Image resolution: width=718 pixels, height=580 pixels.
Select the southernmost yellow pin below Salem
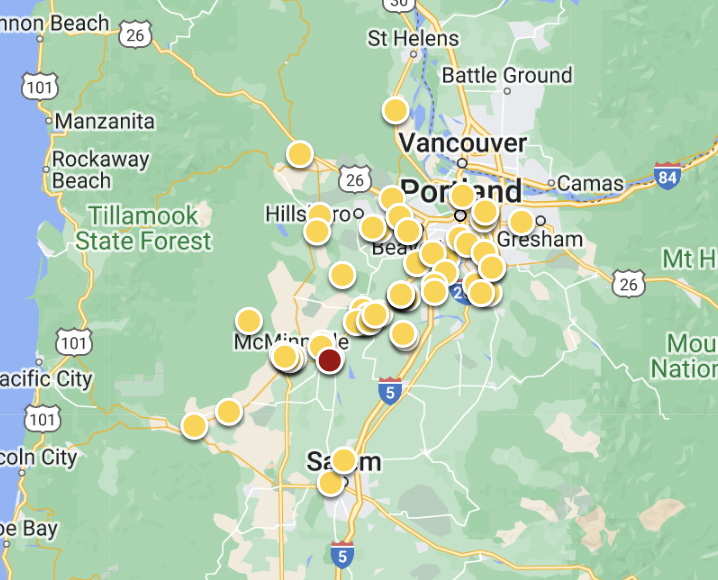tap(330, 483)
